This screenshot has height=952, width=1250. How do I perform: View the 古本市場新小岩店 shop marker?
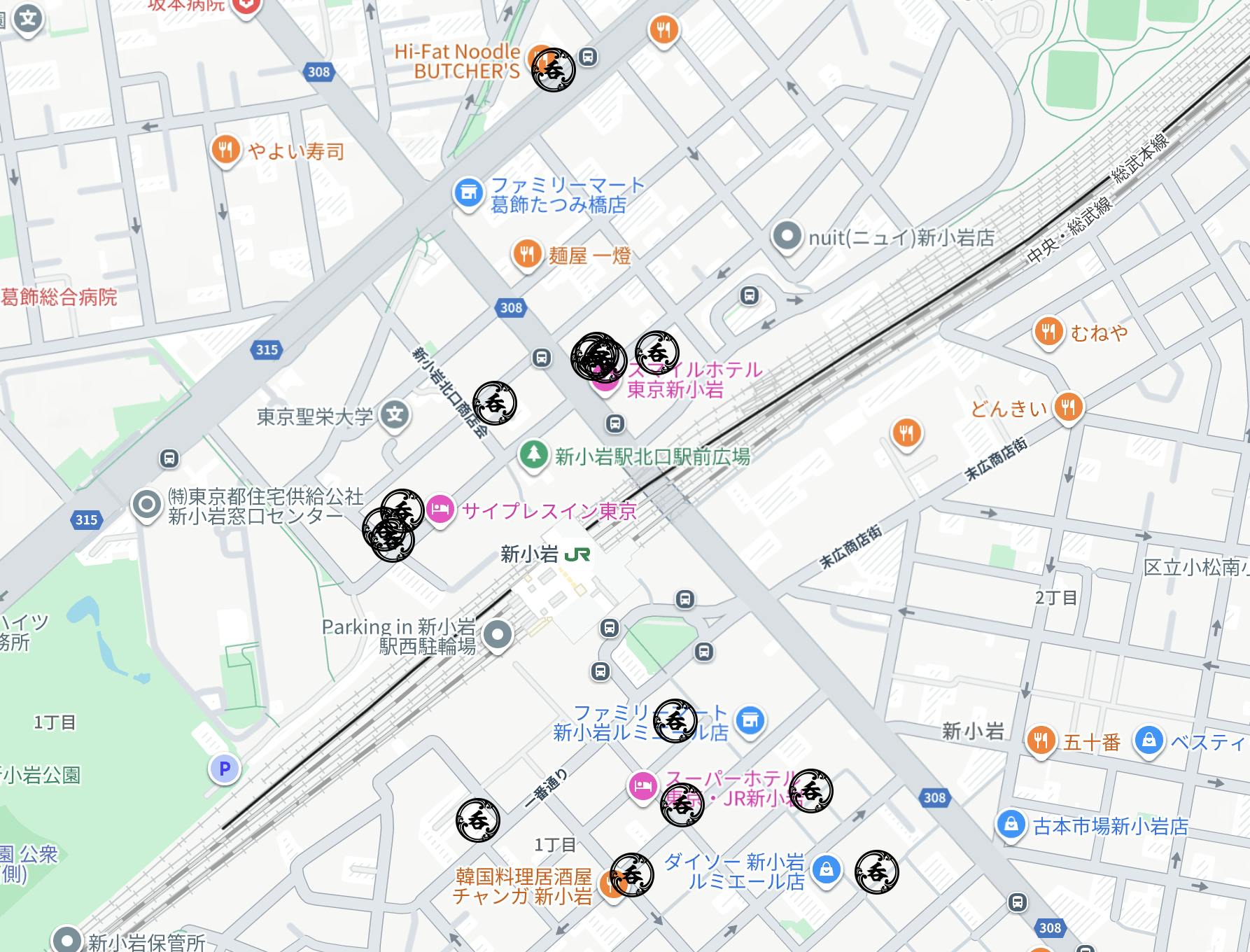1011,825
